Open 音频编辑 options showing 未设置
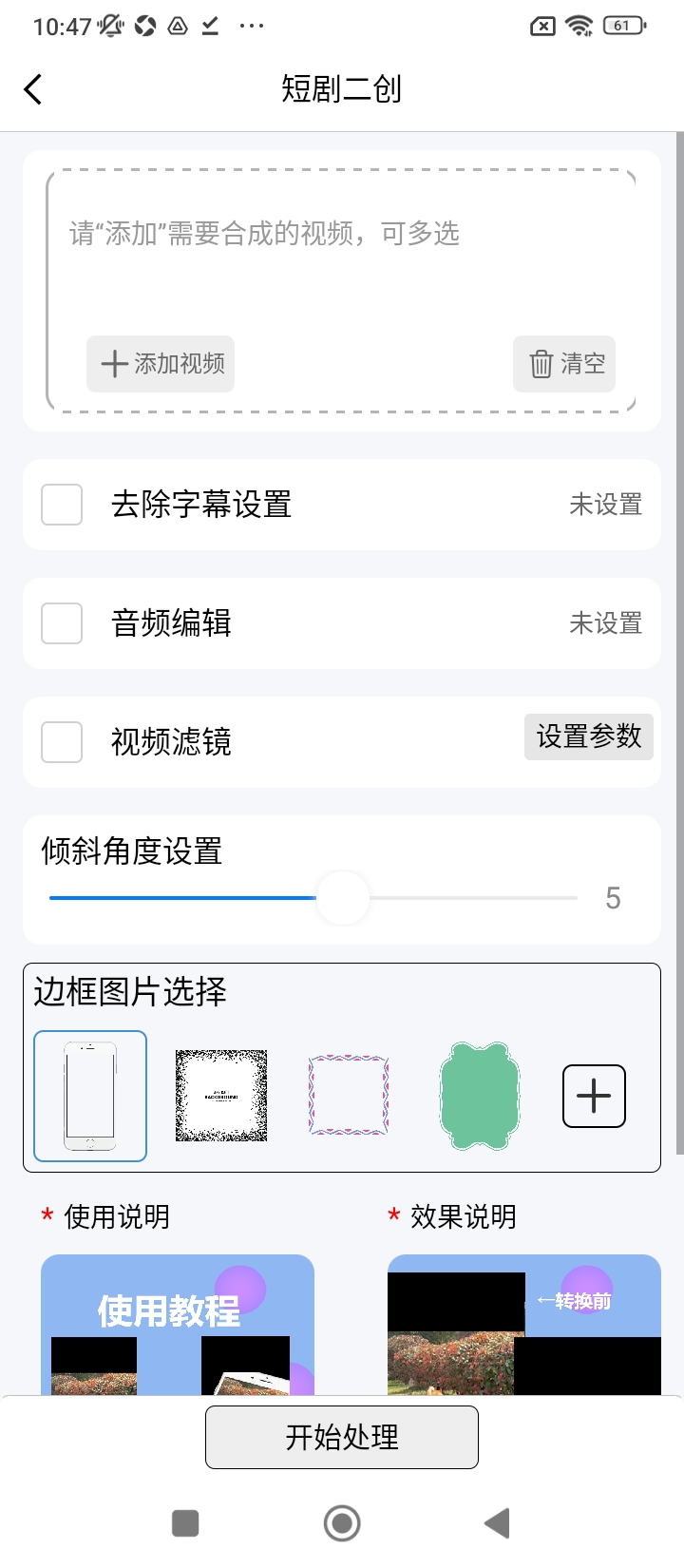 [605, 623]
